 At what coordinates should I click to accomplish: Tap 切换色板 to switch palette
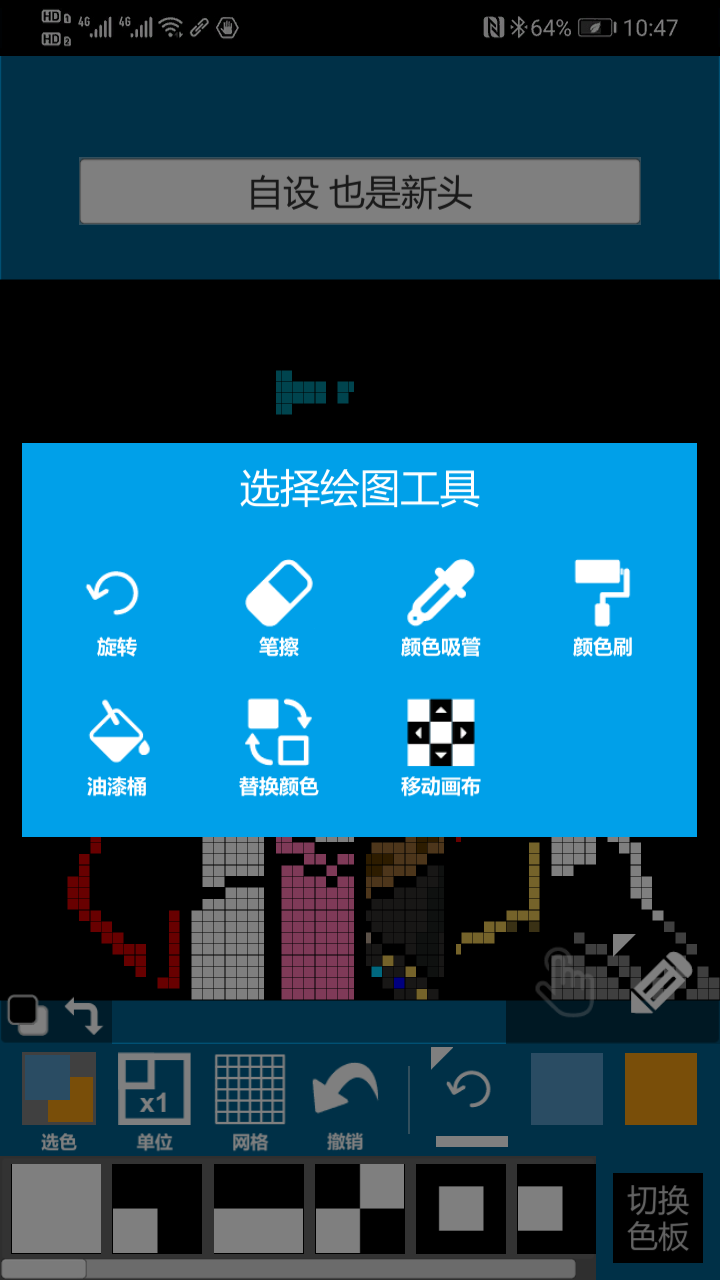pos(658,1218)
